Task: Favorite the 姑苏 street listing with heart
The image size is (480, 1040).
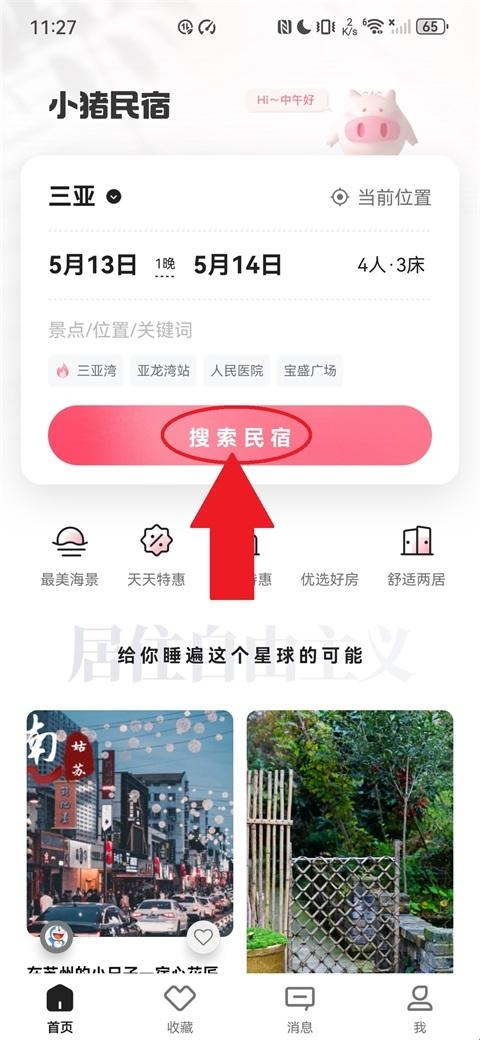Action: coord(204,937)
